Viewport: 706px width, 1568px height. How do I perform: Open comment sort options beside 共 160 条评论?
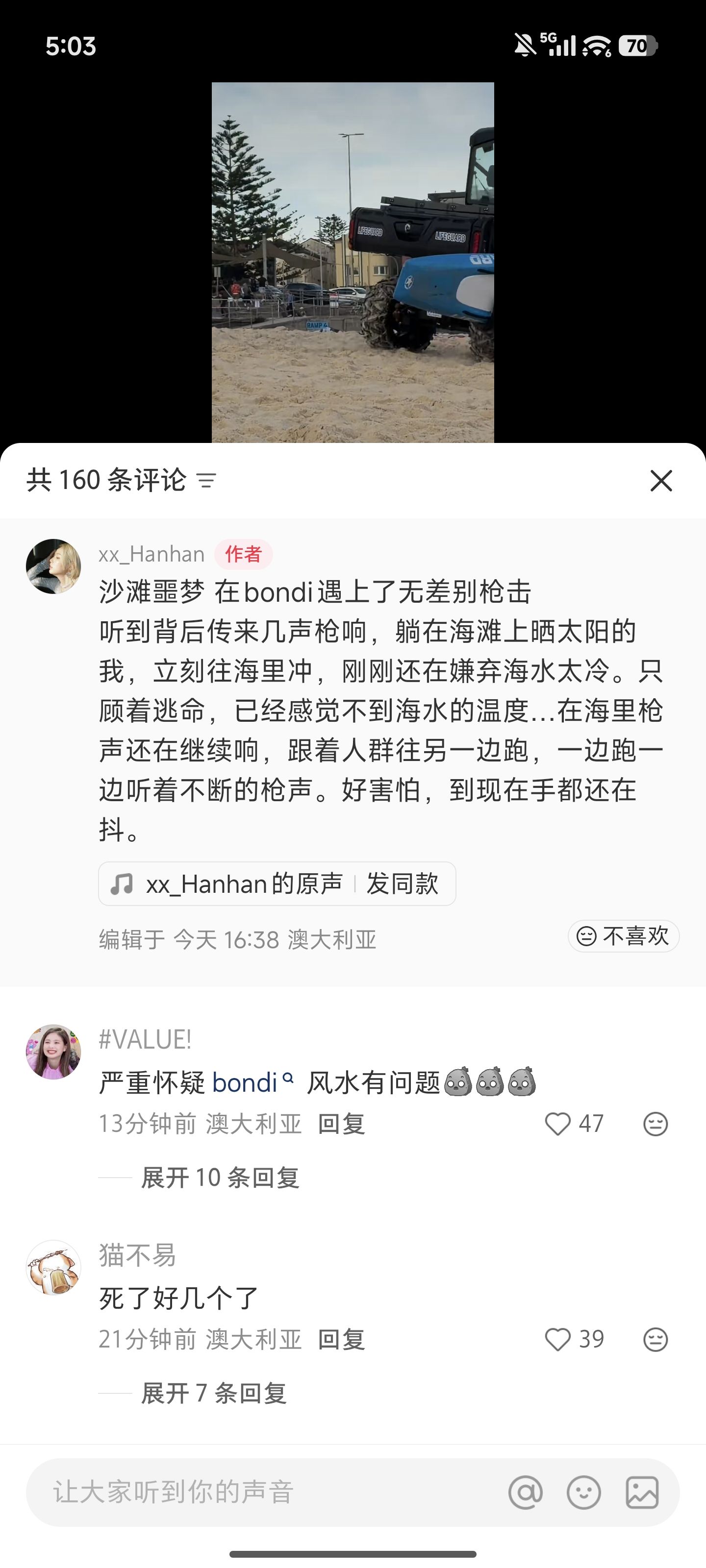206,481
